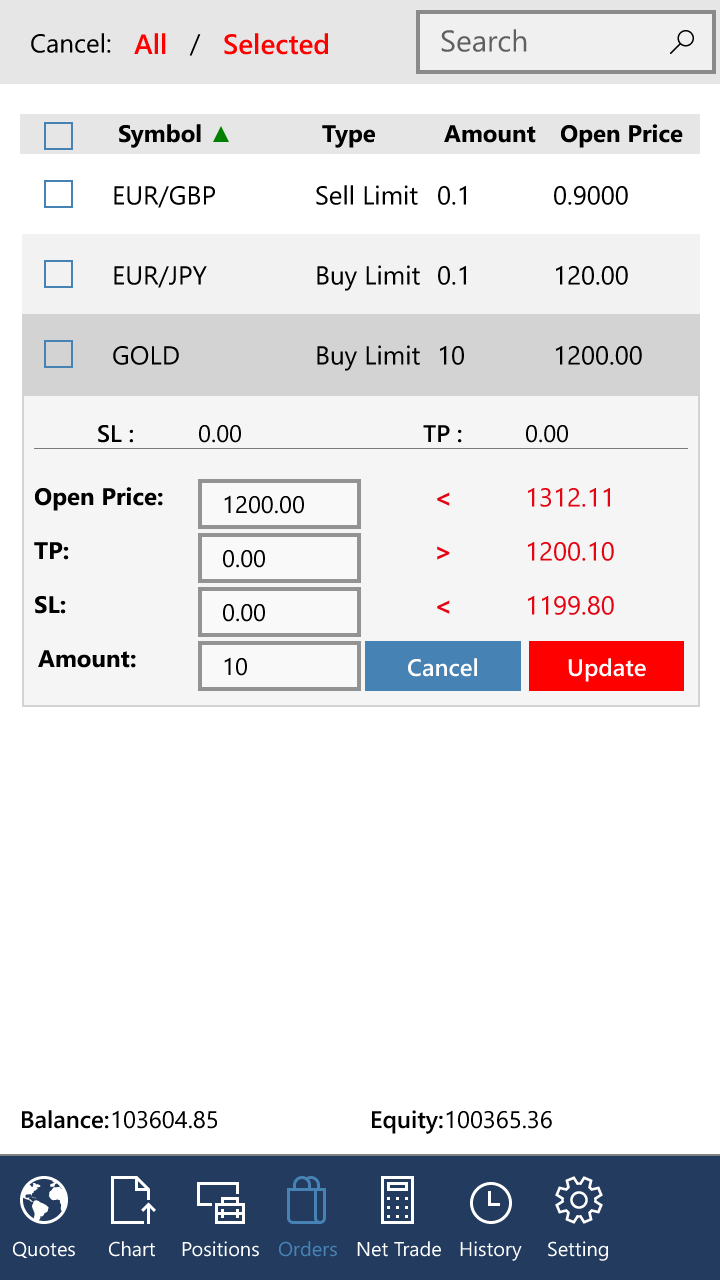Edit the TP value field
Viewport: 720px width, 1280px height.
279,558
